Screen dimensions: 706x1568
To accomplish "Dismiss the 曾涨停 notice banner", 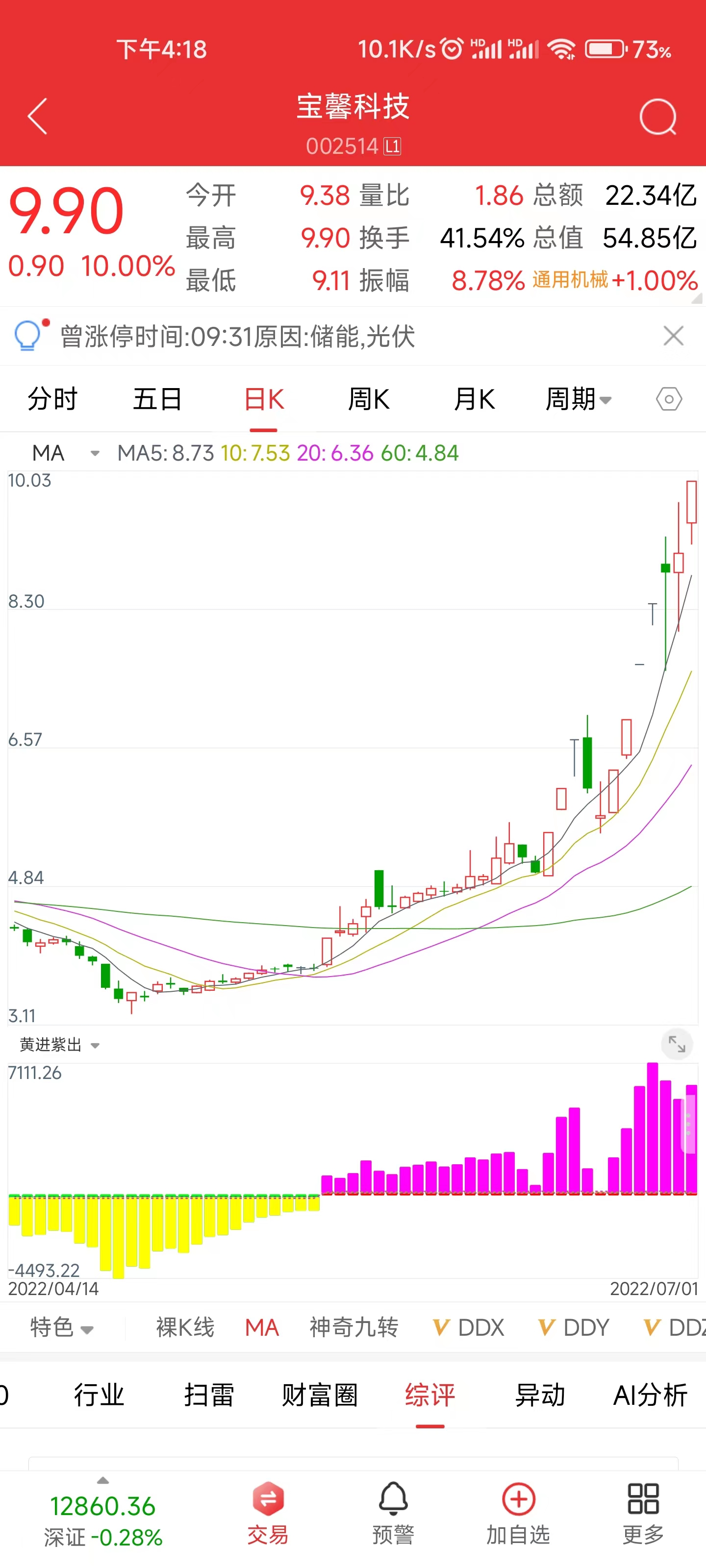I will point(673,335).
